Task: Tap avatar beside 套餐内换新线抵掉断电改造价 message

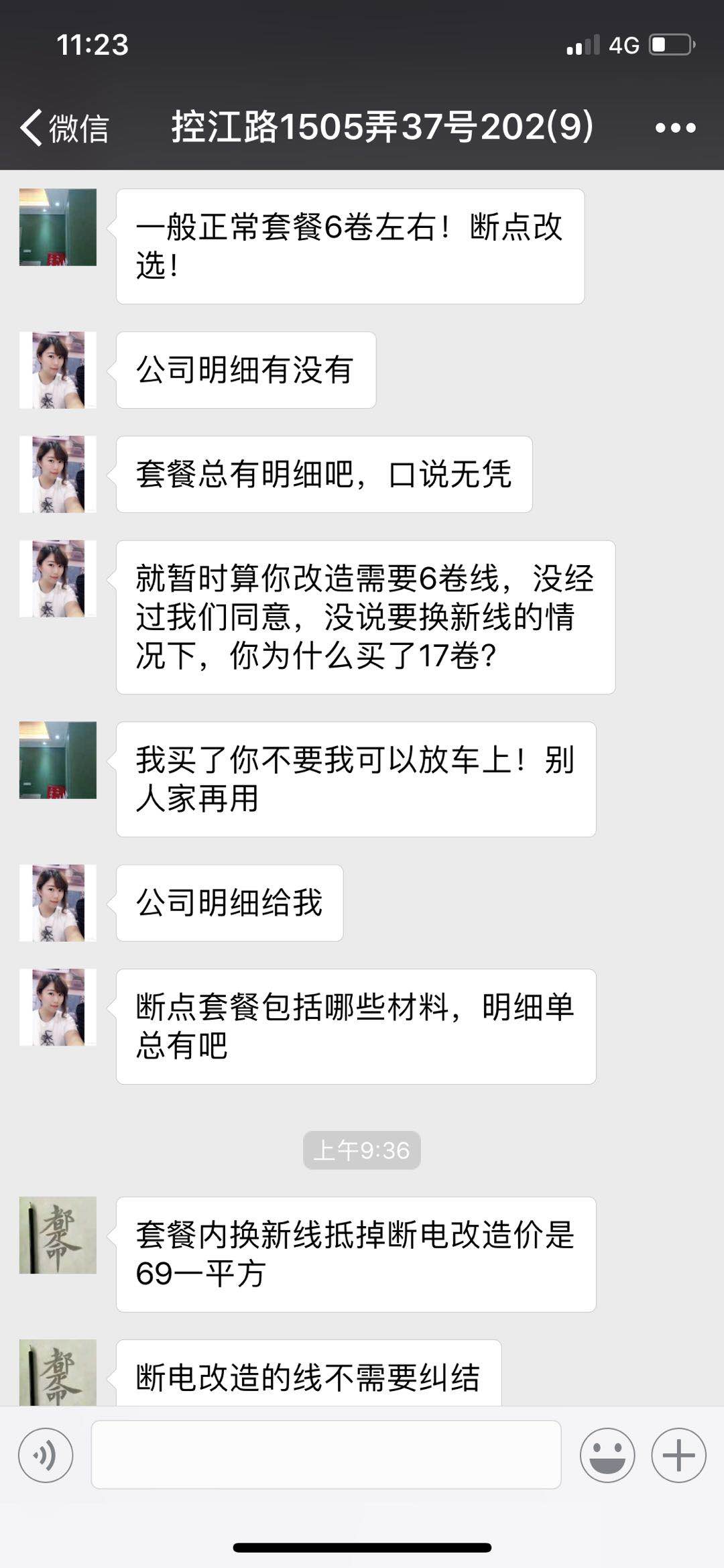Action: coord(58,1235)
